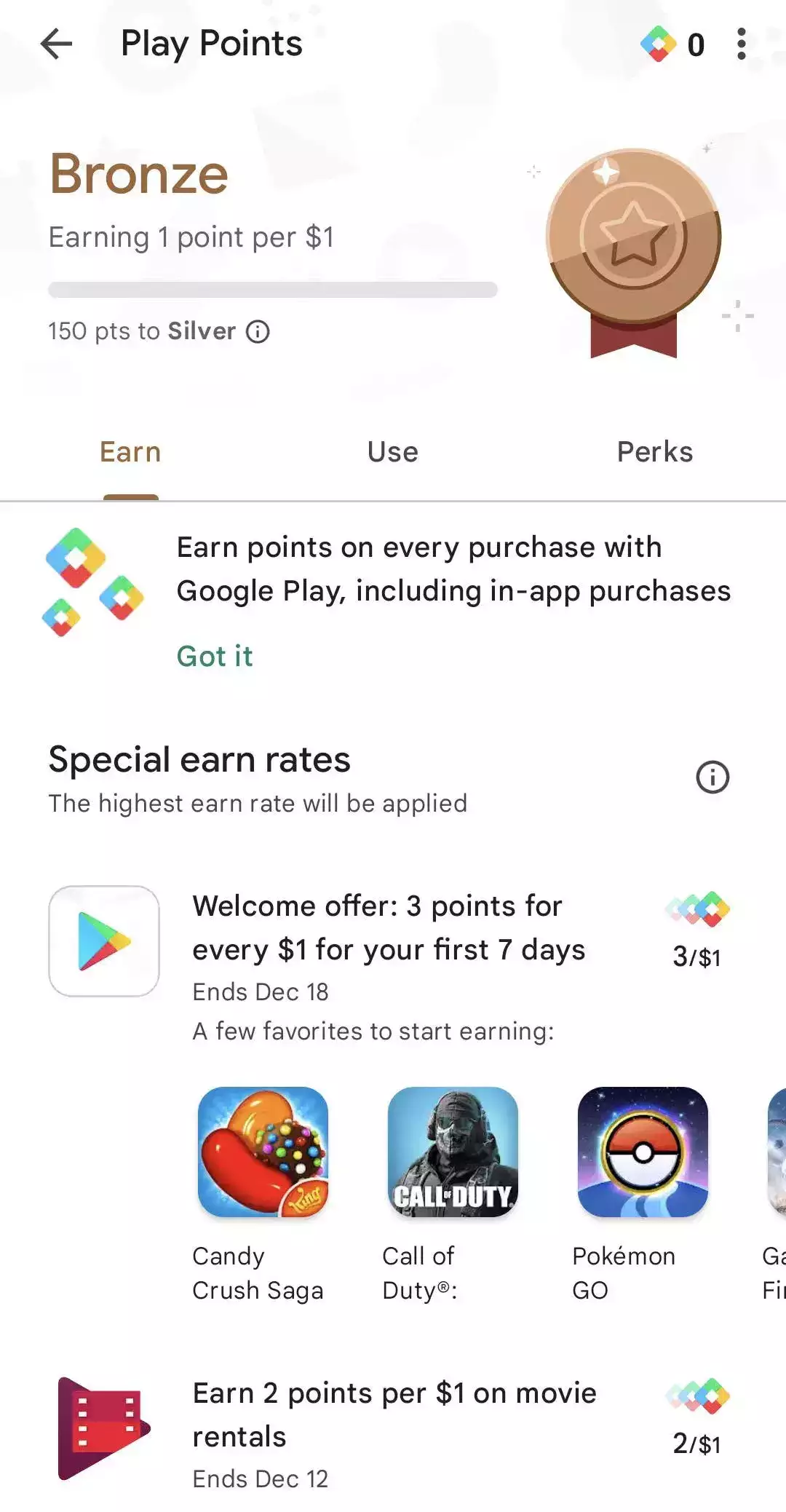This screenshot has width=786, height=1512.
Task: Switch to the Perks tab
Action: point(654,453)
